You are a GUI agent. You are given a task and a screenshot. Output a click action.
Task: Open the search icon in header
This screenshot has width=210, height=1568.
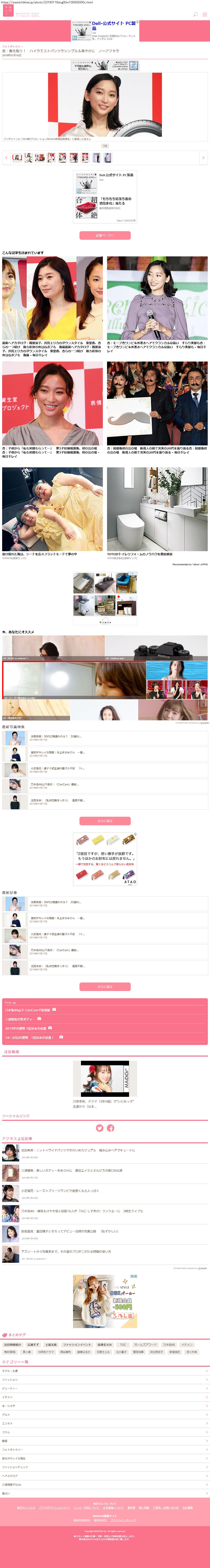[x=195, y=15]
